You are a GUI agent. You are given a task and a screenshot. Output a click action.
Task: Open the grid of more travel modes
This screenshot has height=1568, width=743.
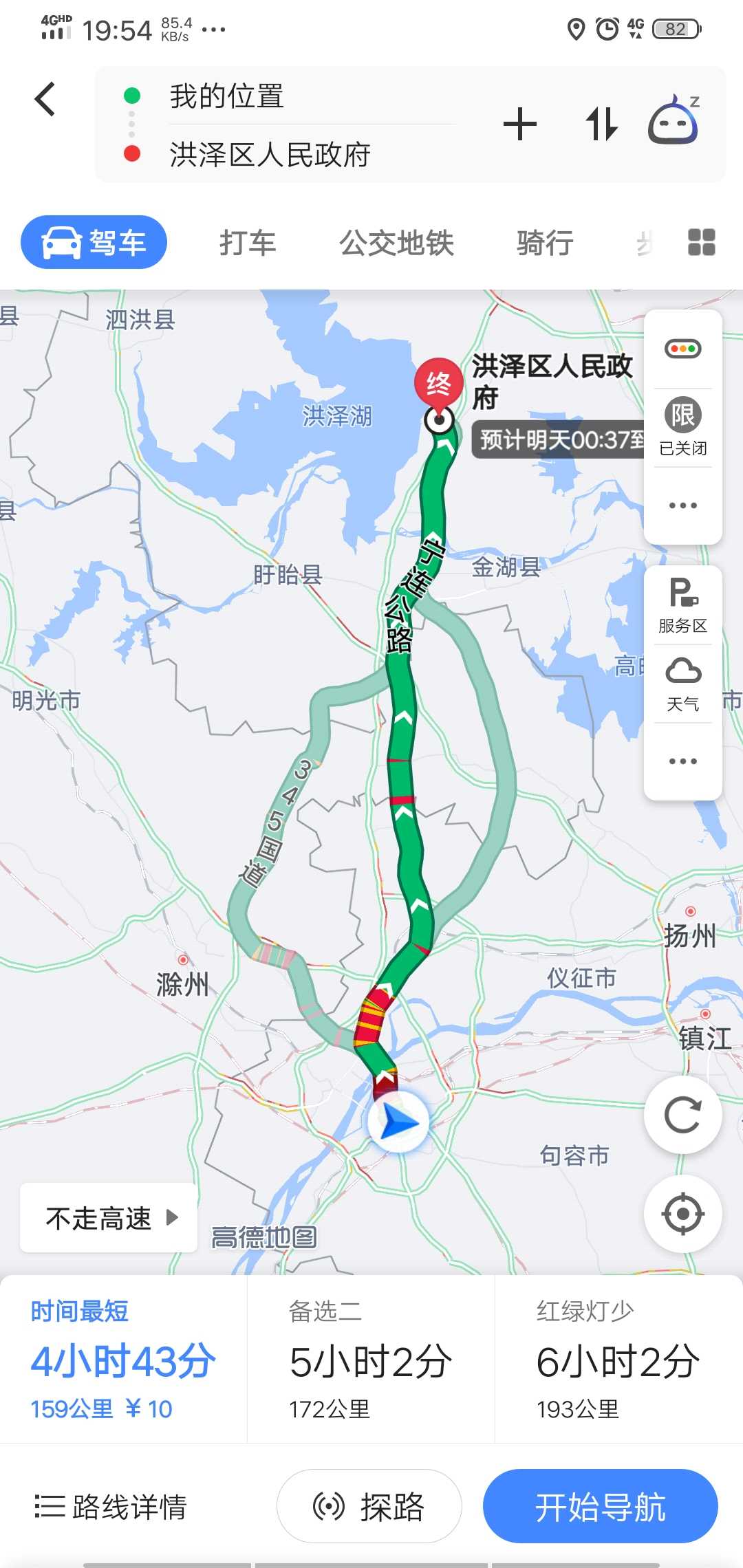(x=702, y=242)
